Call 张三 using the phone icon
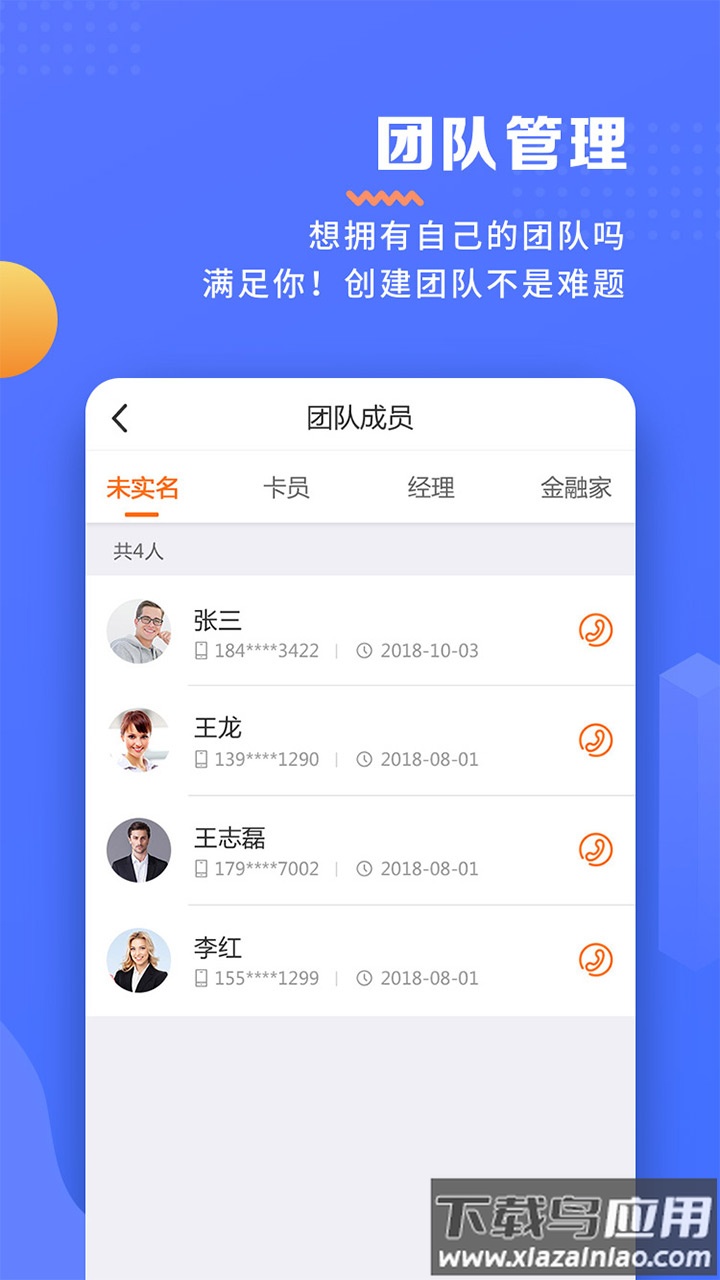Image resolution: width=720 pixels, height=1280 pixels. (595, 631)
